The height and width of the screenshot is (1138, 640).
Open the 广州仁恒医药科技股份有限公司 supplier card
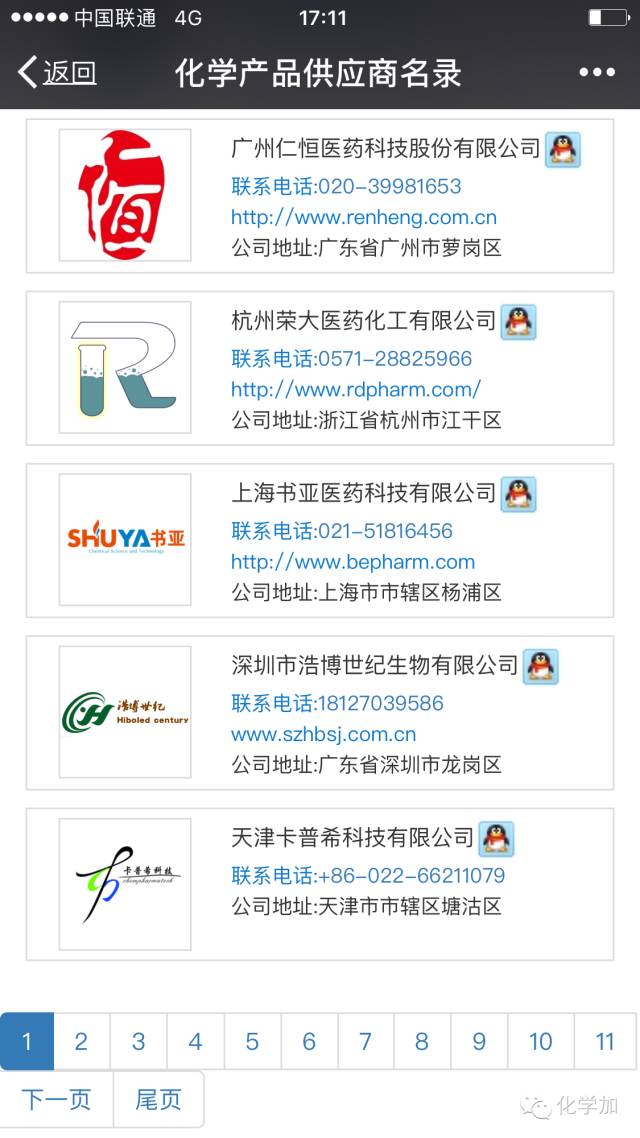(385, 149)
